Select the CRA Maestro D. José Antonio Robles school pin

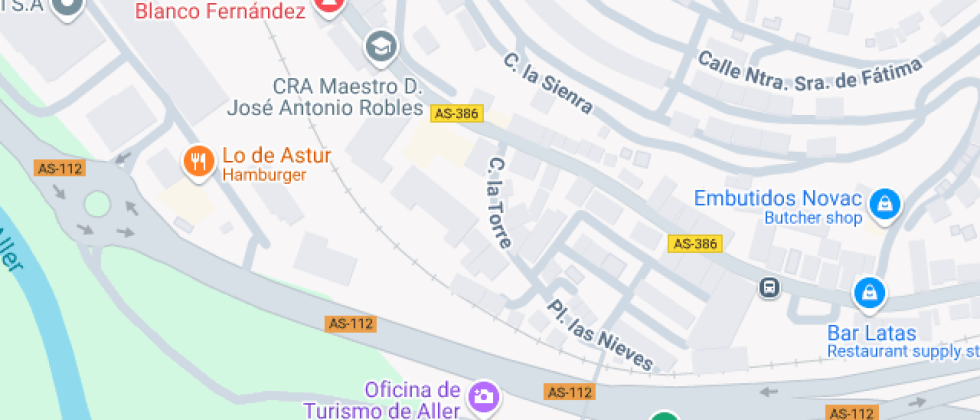click(x=380, y=46)
